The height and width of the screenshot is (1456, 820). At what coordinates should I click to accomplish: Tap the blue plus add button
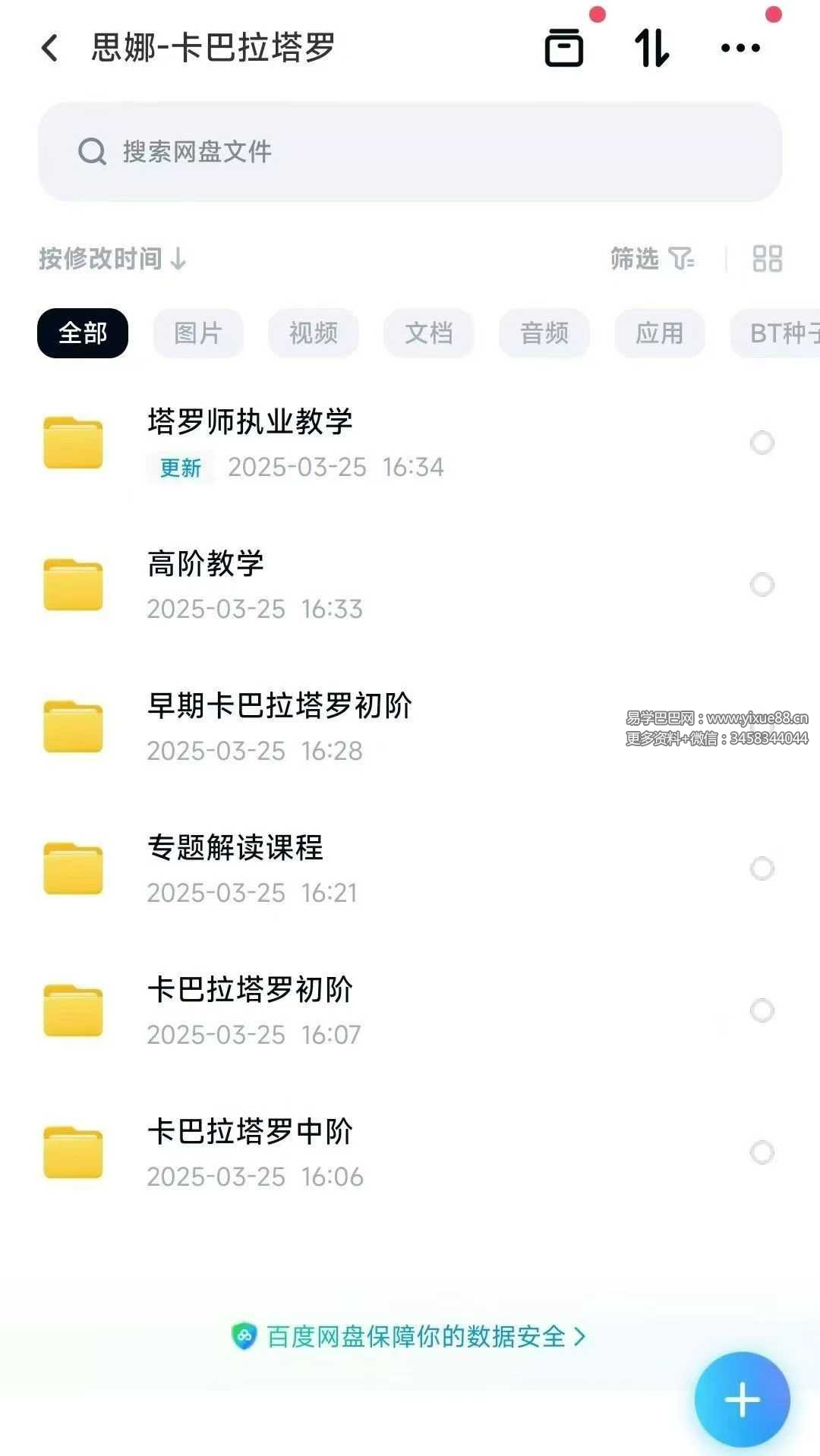(742, 1399)
